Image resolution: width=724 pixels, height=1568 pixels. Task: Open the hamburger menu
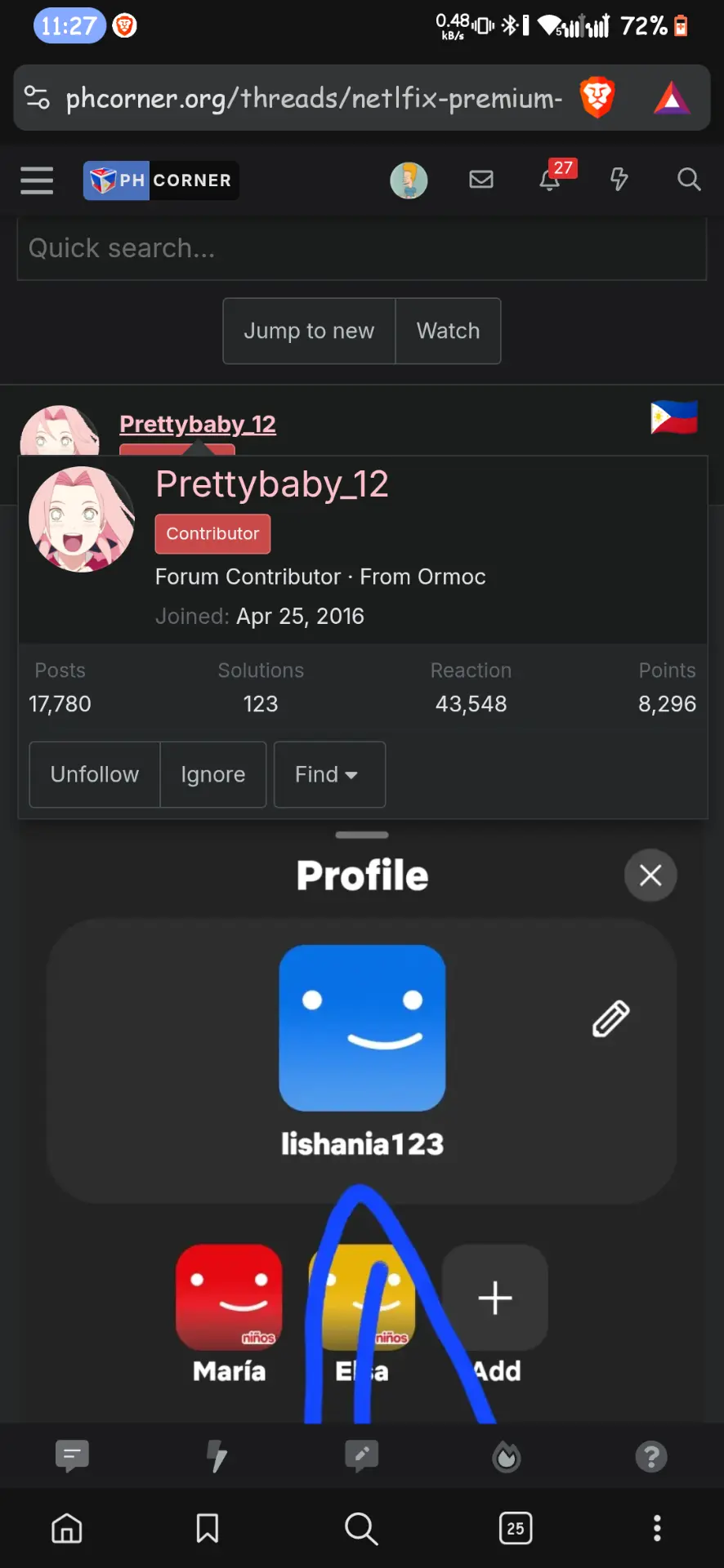click(x=37, y=180)
